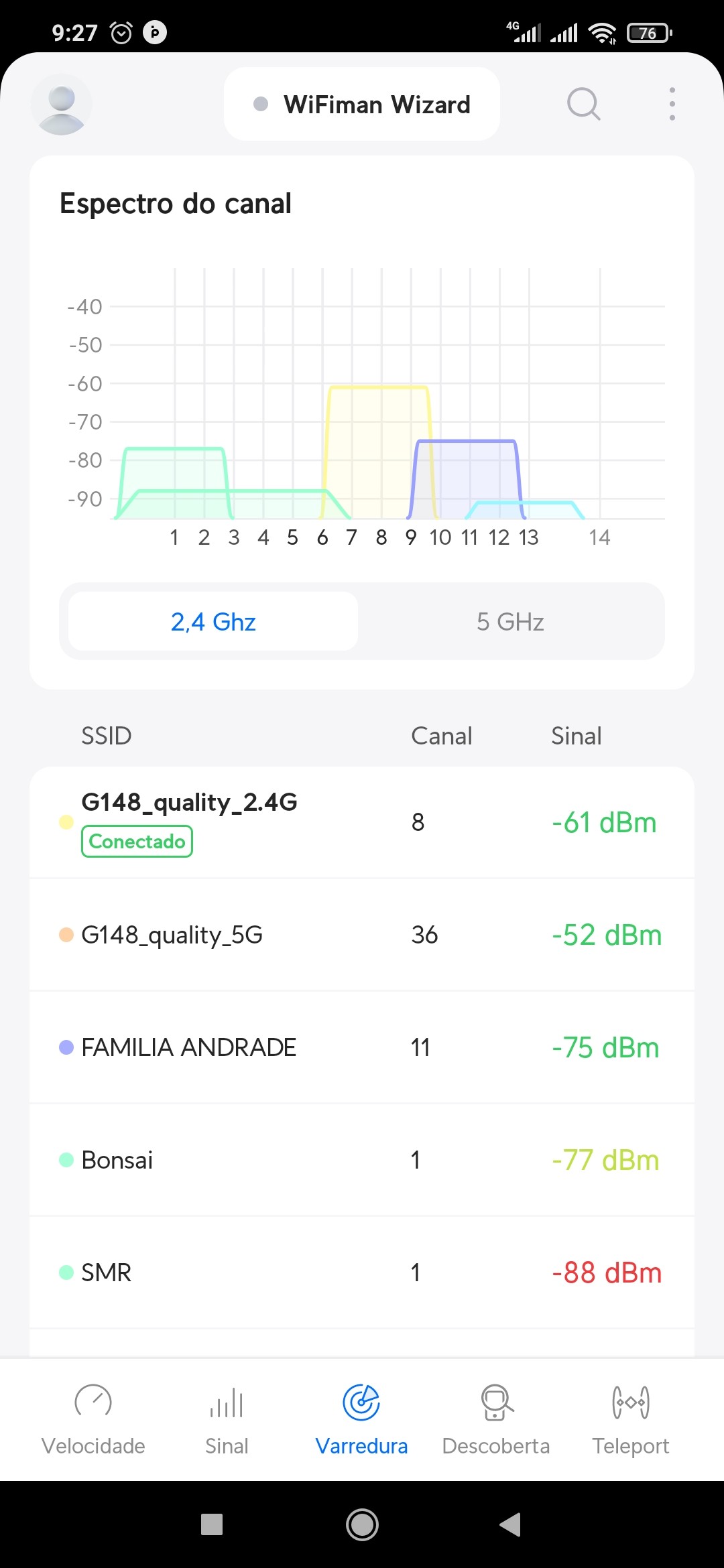724x1568 pixels.
Task: Return to the home screen
Action: 362,1524
